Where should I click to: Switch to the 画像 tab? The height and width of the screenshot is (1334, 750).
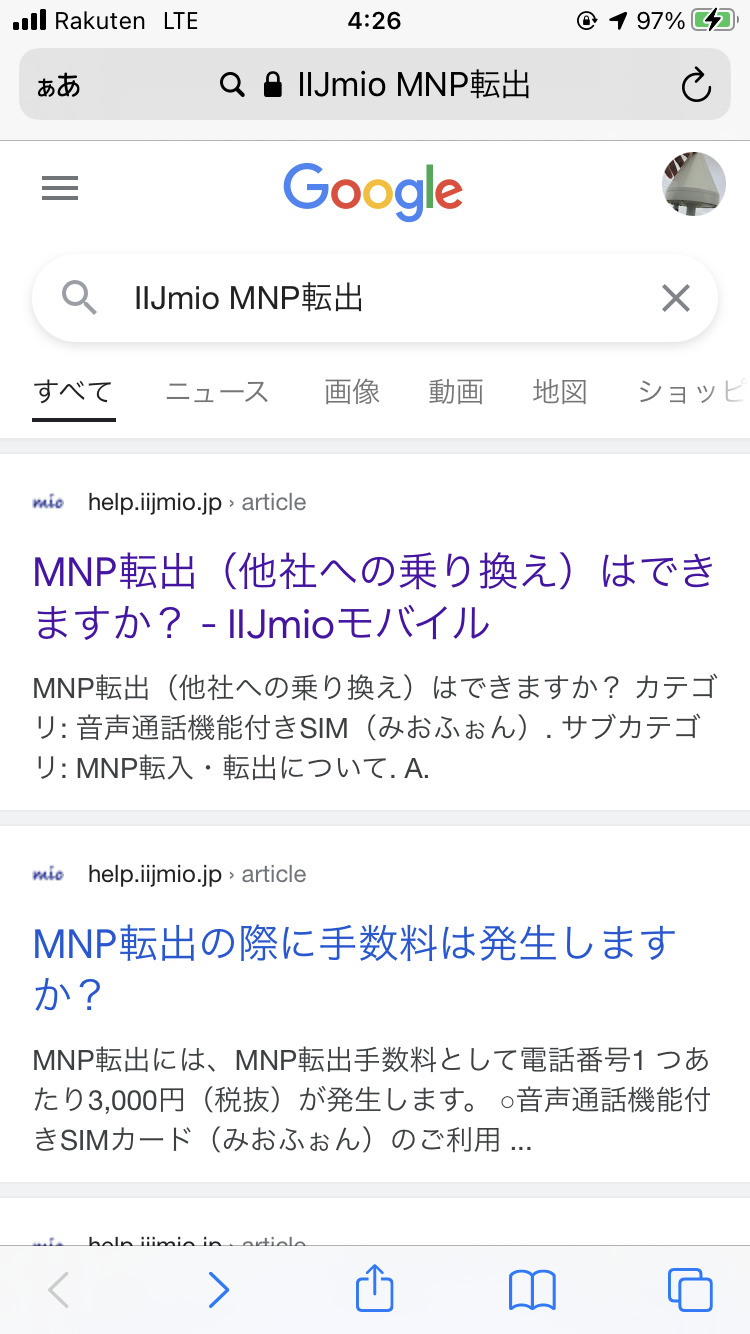(x=352, y=392)
